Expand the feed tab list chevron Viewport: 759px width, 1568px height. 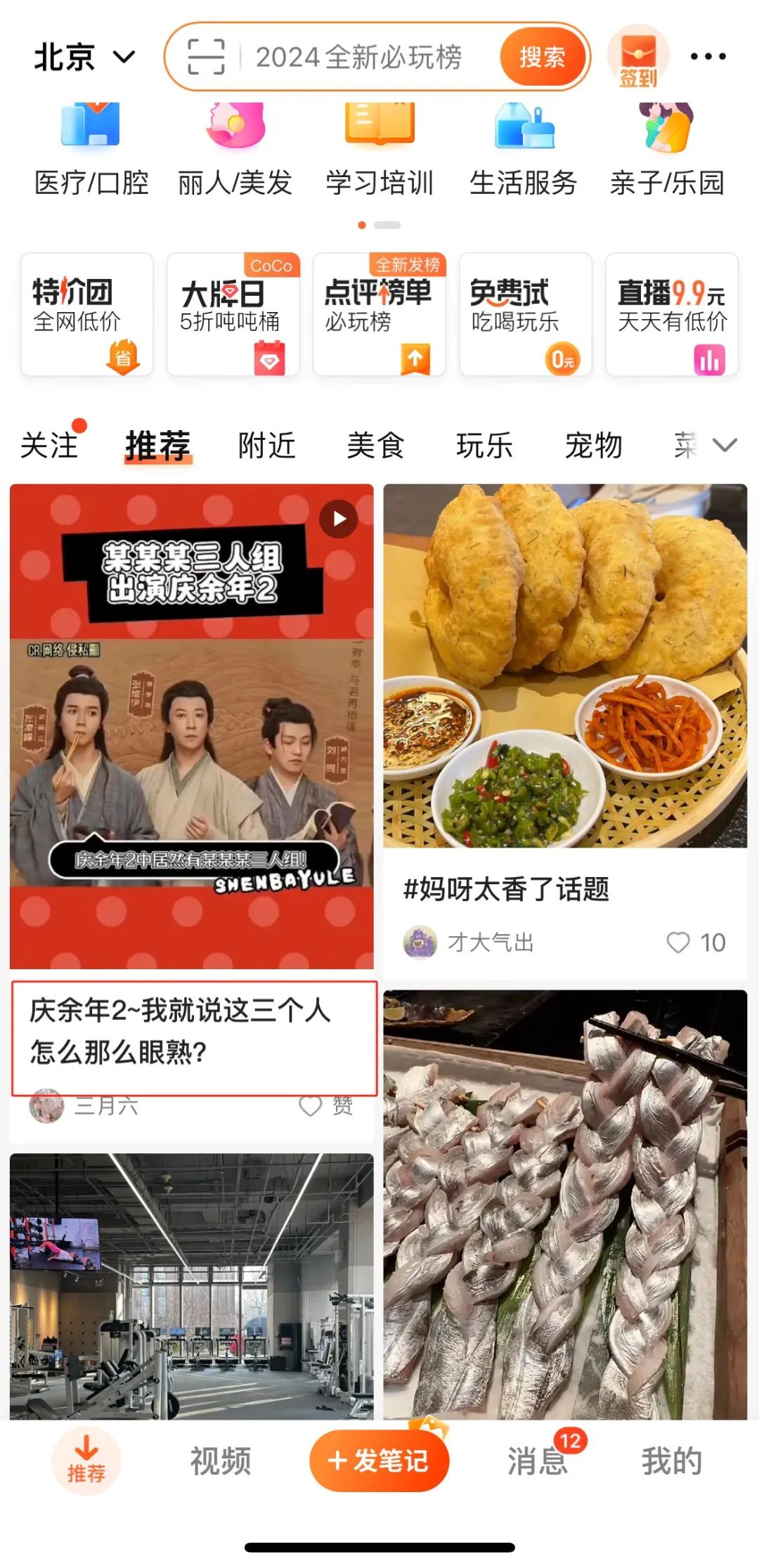coord(725,445)
